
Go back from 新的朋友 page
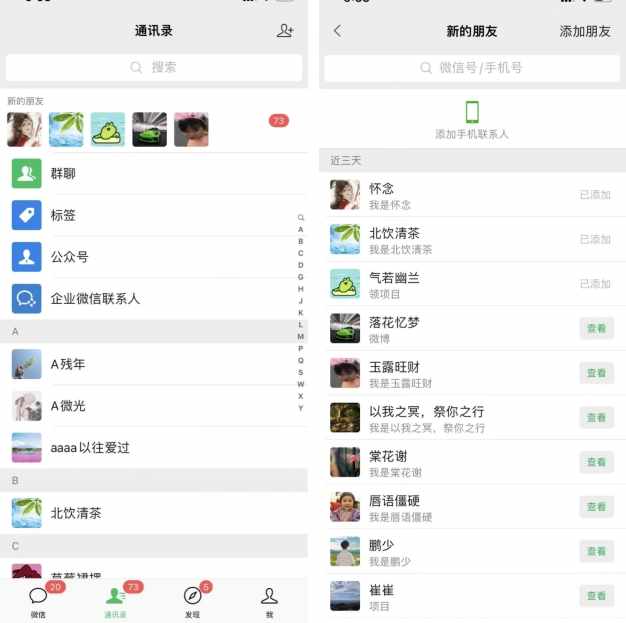click(x=337, y=31)
